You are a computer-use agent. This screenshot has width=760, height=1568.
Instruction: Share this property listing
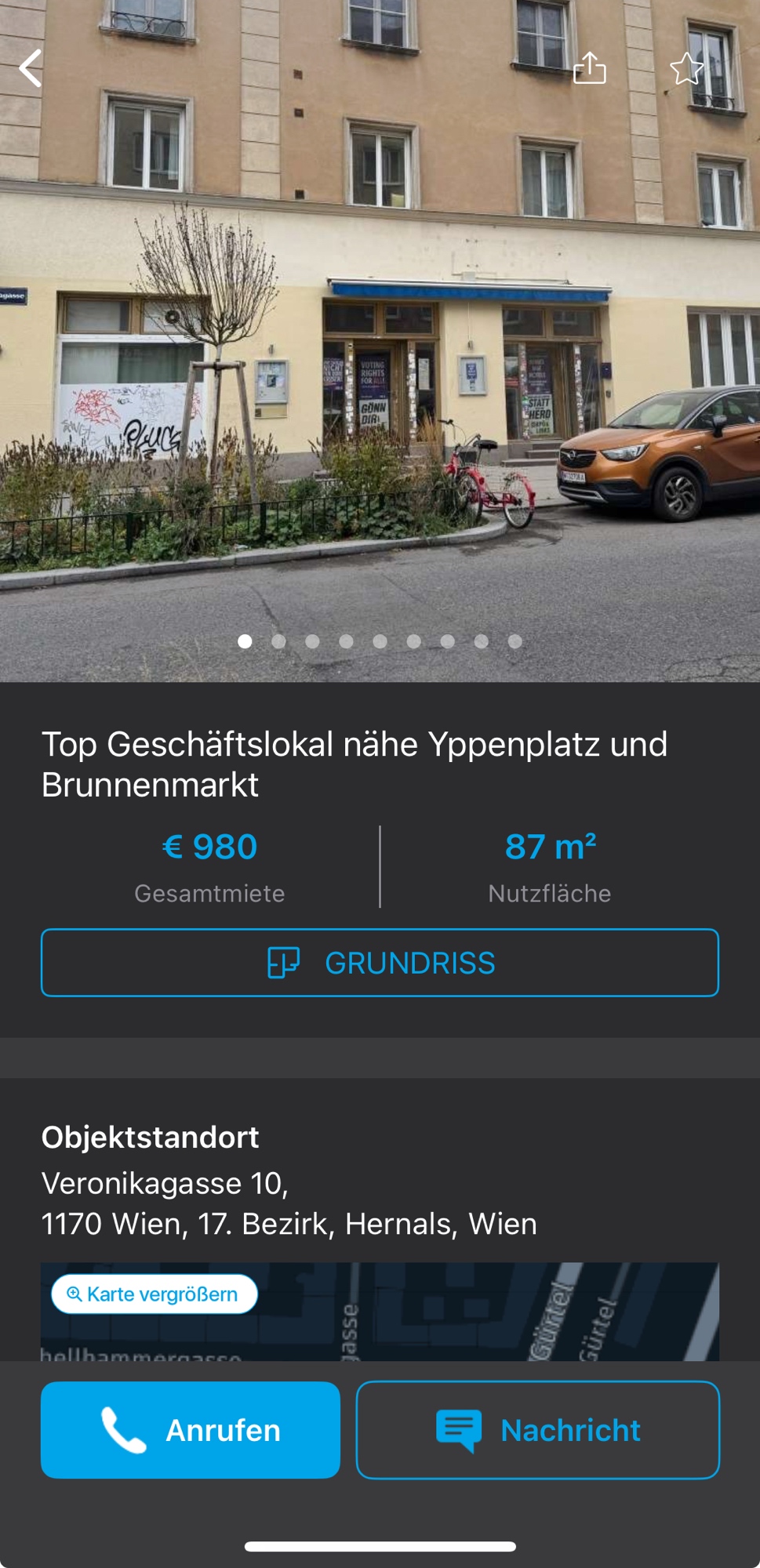(x=590, y=68)
